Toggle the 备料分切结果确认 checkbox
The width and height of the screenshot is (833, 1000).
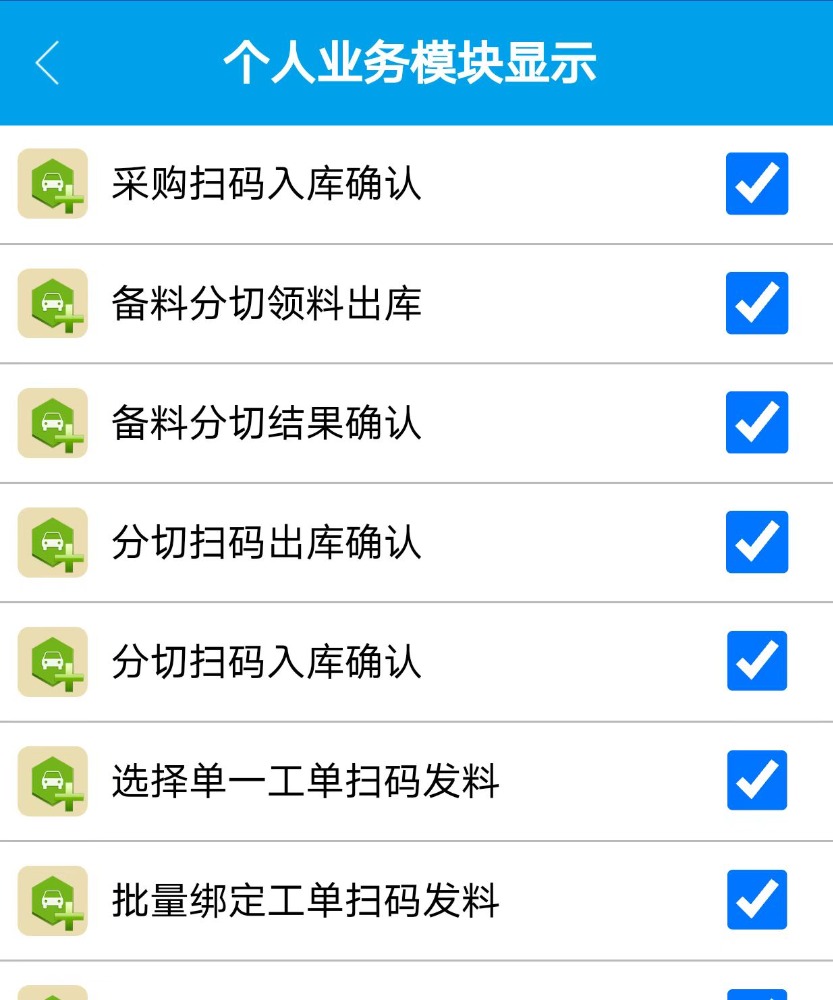tap(757, 422)
